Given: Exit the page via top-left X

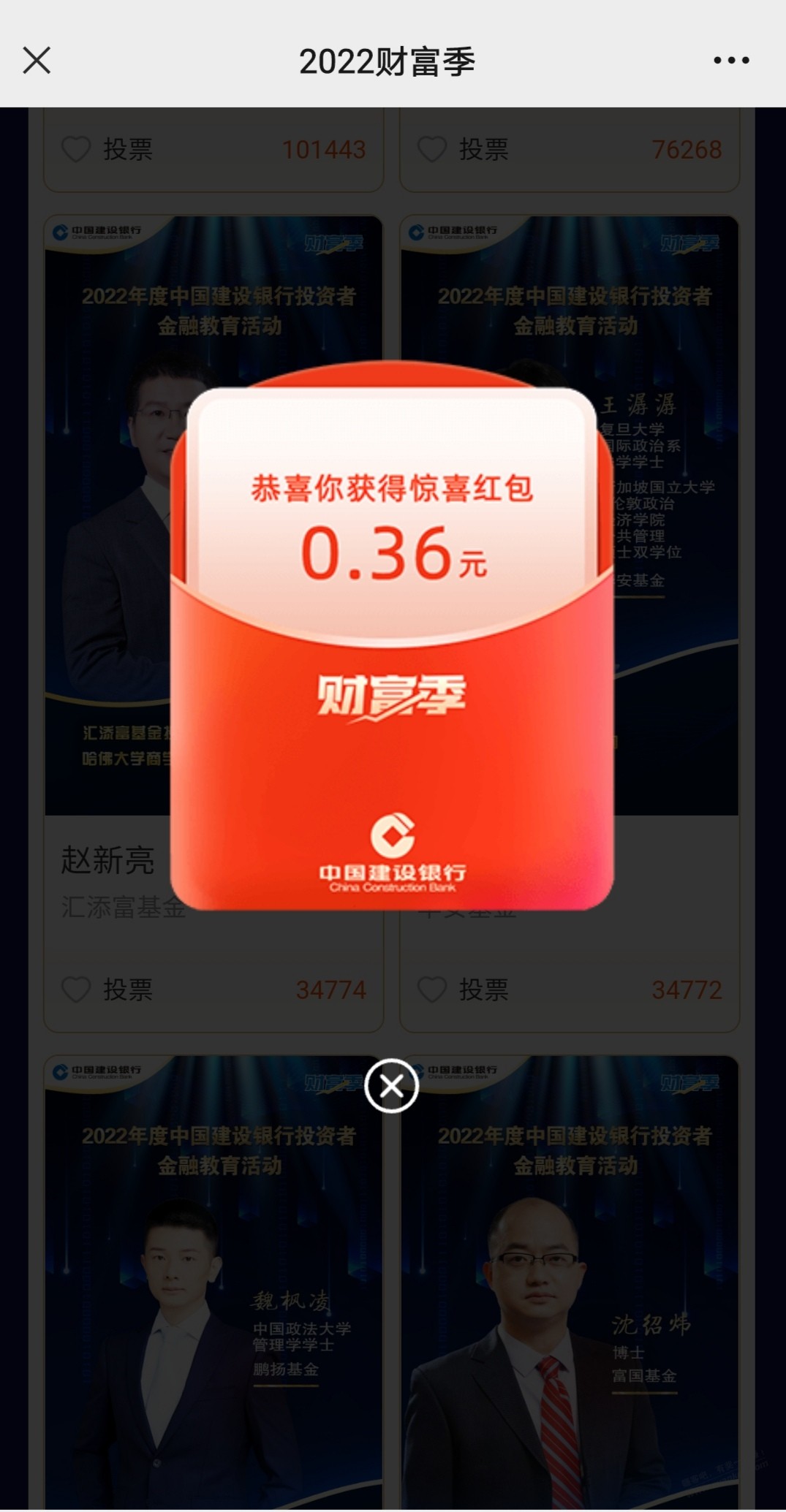Looking at the screenshot, I should click(x=37, y=61).
